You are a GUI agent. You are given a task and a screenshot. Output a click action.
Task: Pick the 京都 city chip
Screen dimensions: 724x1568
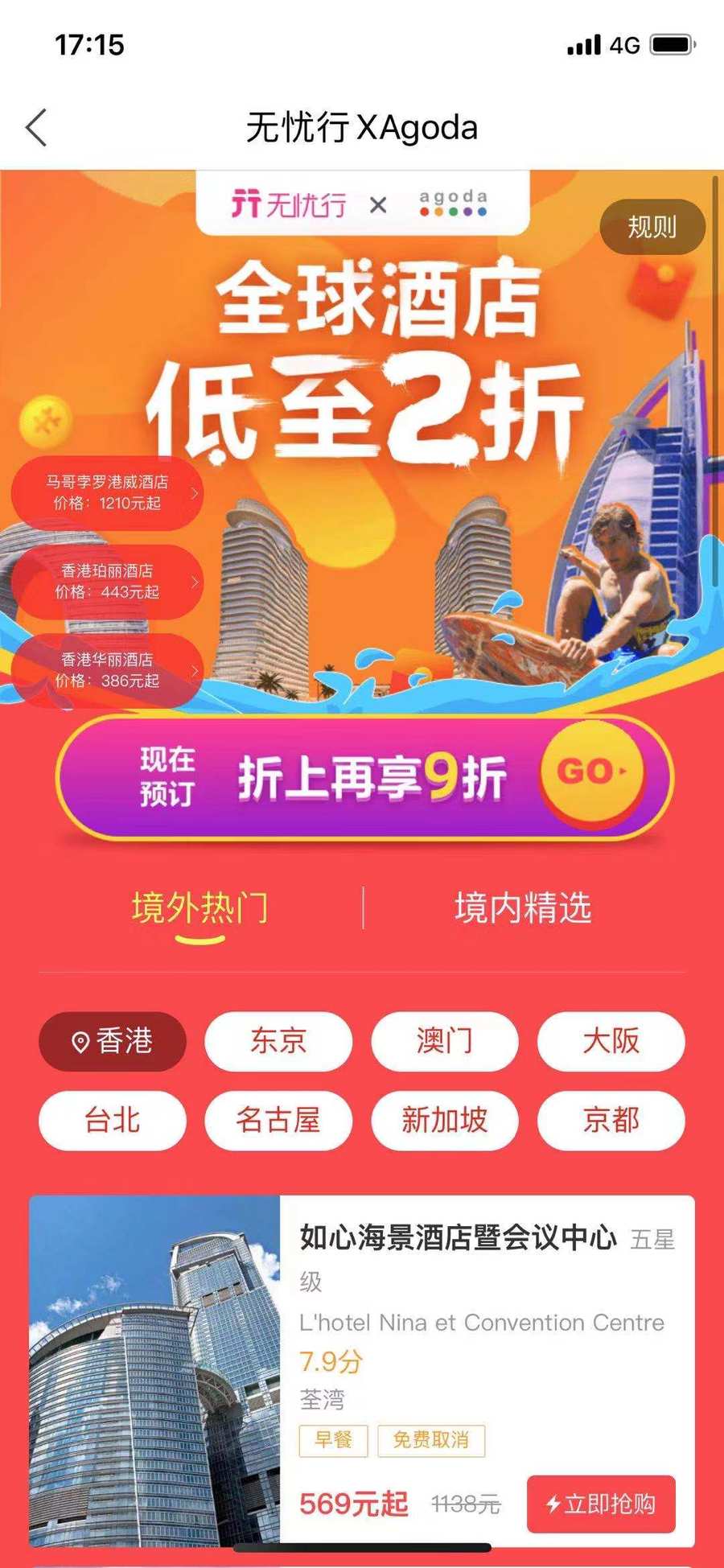(611, 1120)
